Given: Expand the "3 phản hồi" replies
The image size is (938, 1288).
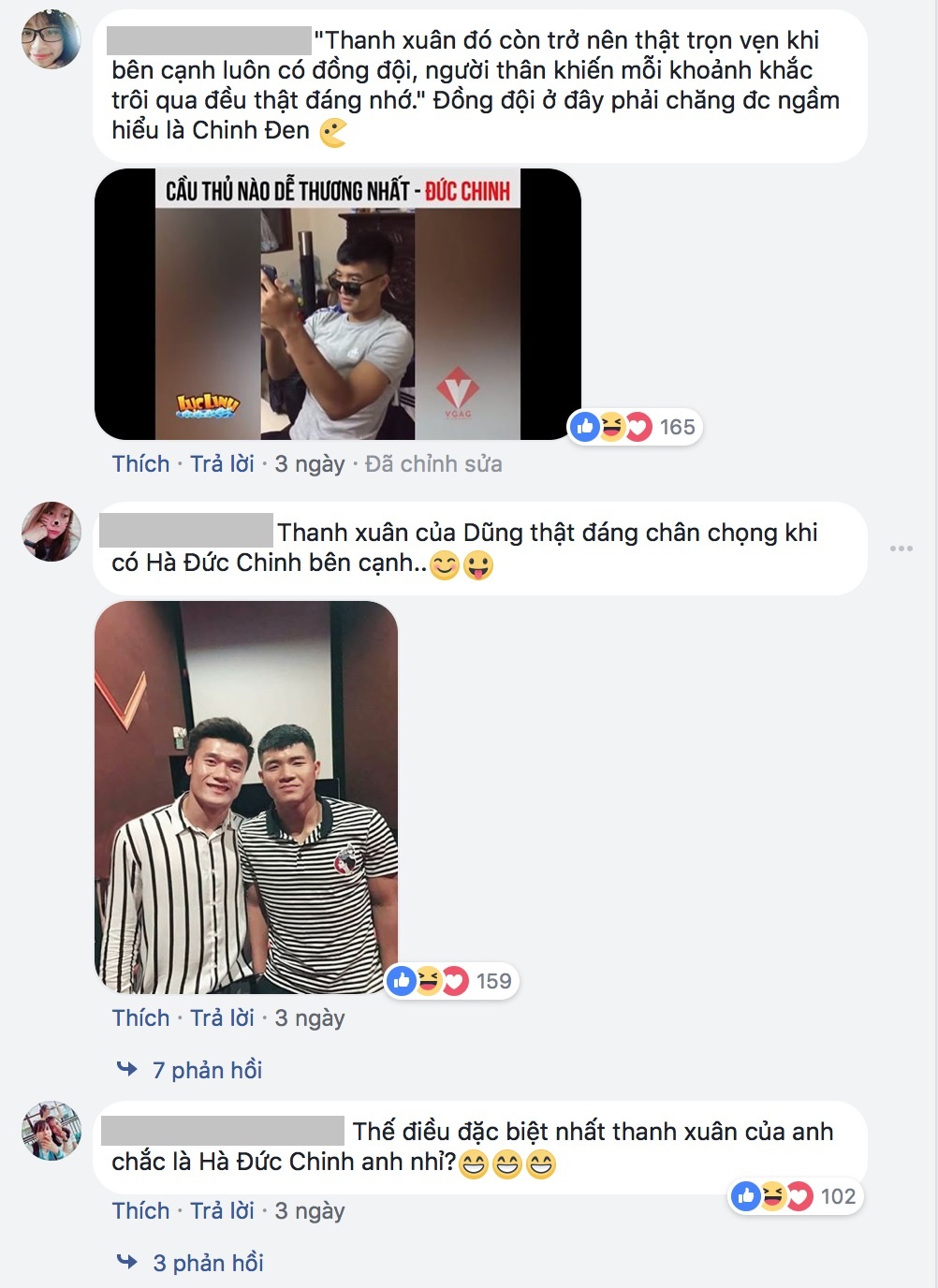Looking at the screenshot, I should click(208, 1263).
